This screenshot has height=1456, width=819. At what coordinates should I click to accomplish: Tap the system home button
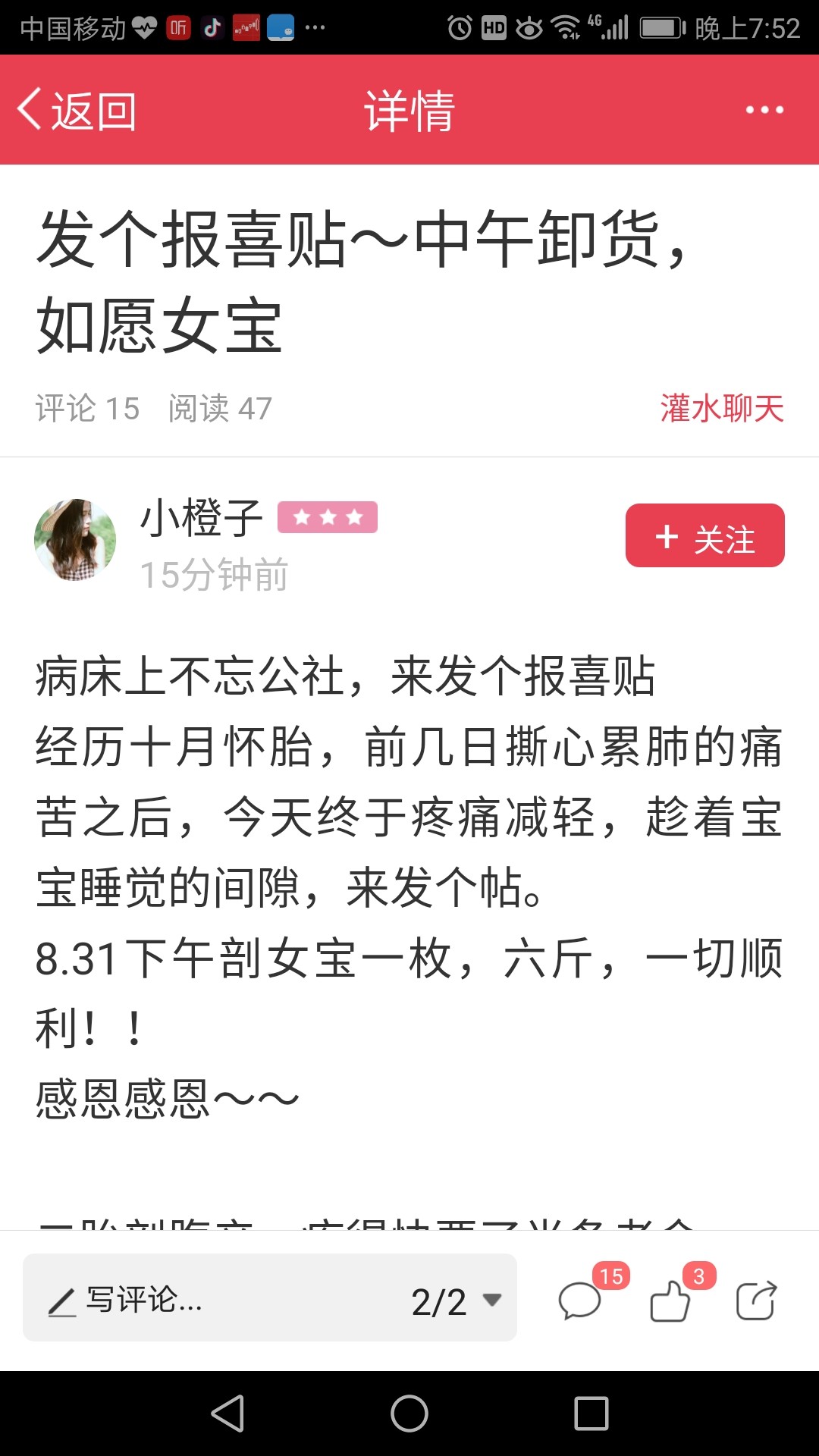click(x=409, y=1414)
